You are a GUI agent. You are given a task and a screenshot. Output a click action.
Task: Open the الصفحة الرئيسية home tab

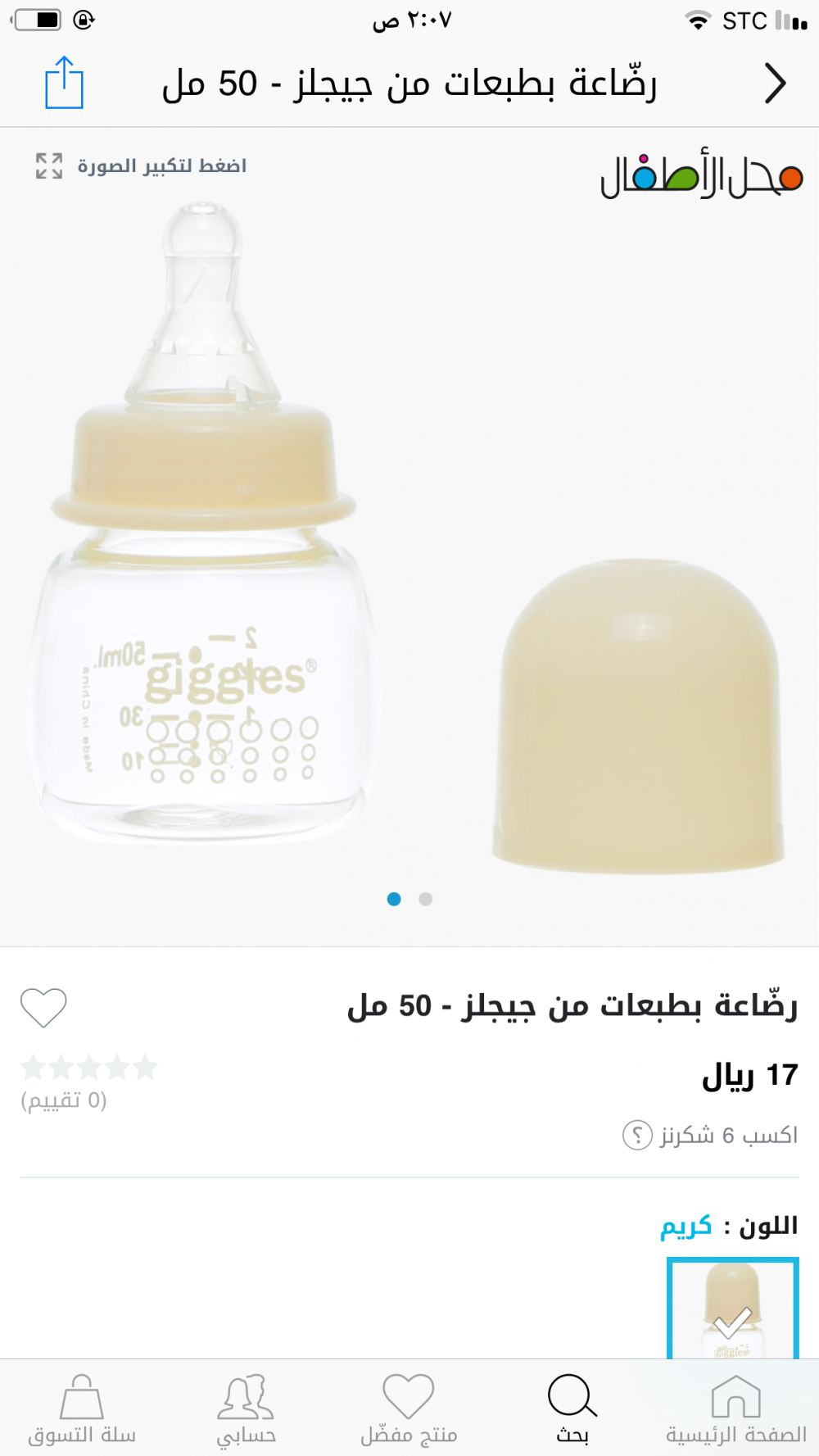[x=735, y=1409]
